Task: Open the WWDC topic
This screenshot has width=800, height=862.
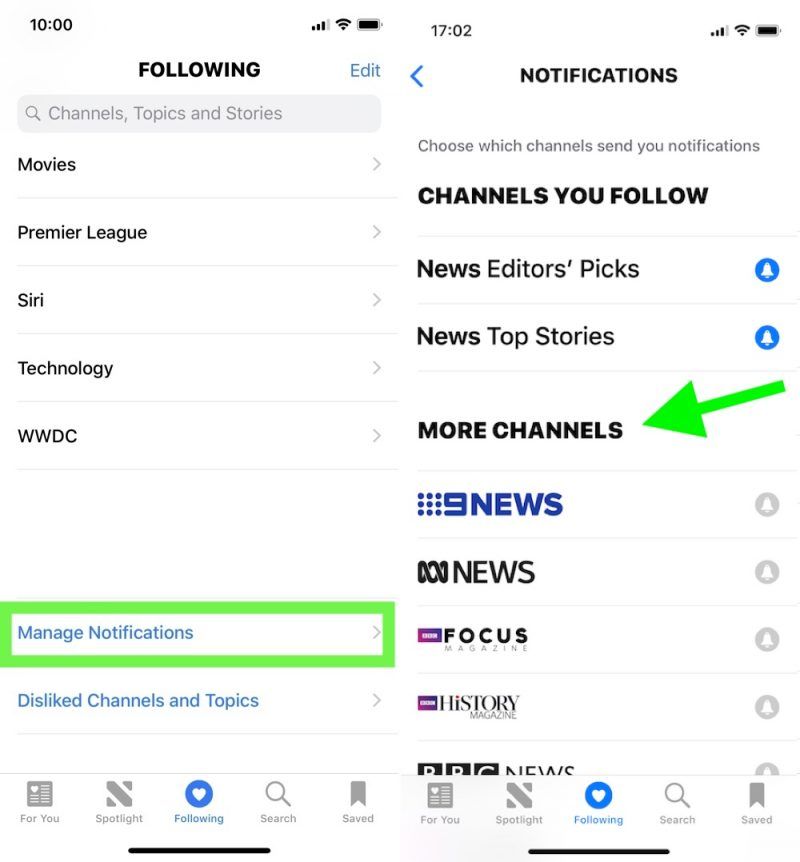Action: 199,436
